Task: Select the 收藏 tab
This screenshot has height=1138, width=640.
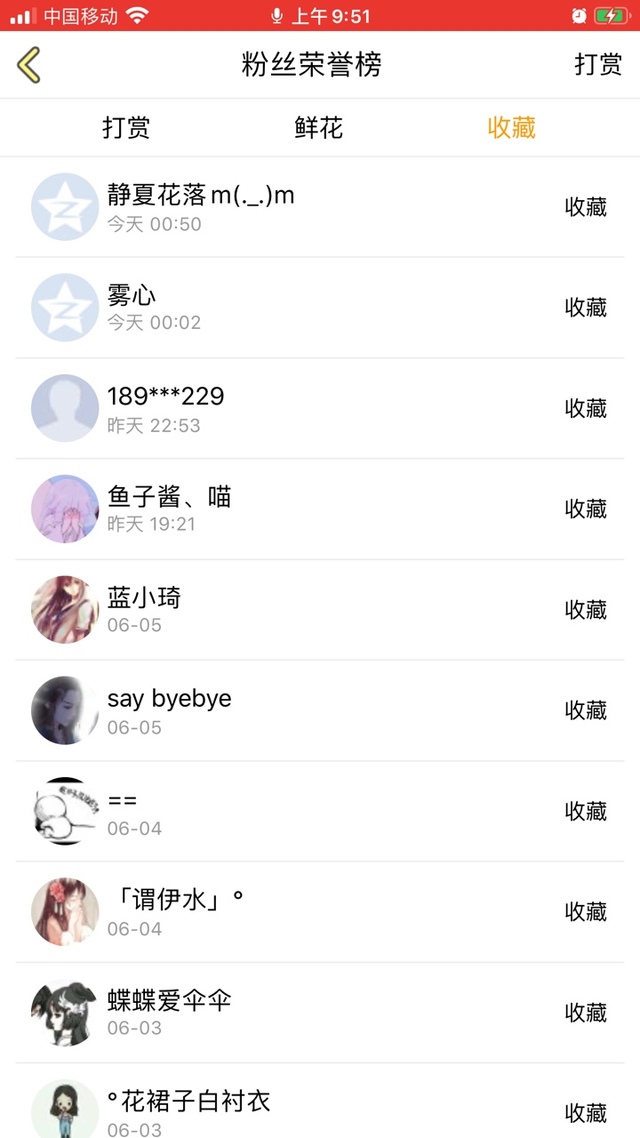Action: point(511,128)
